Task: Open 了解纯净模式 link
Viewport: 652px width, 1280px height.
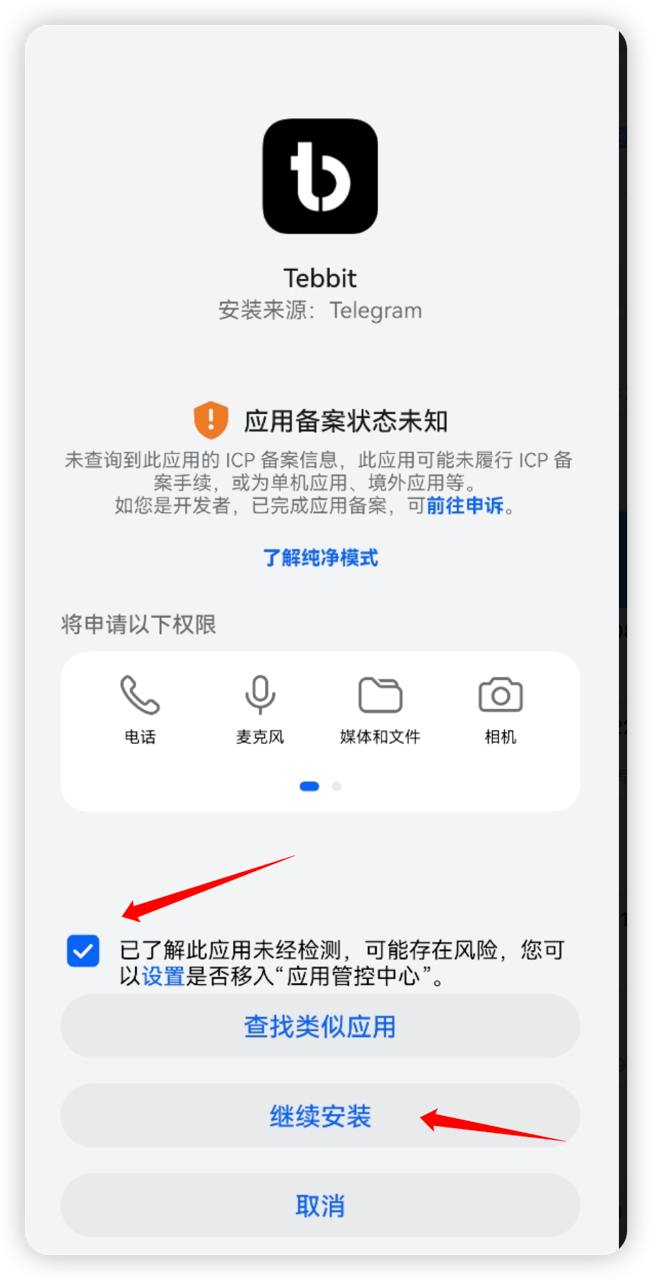Action: coord(320,558)
